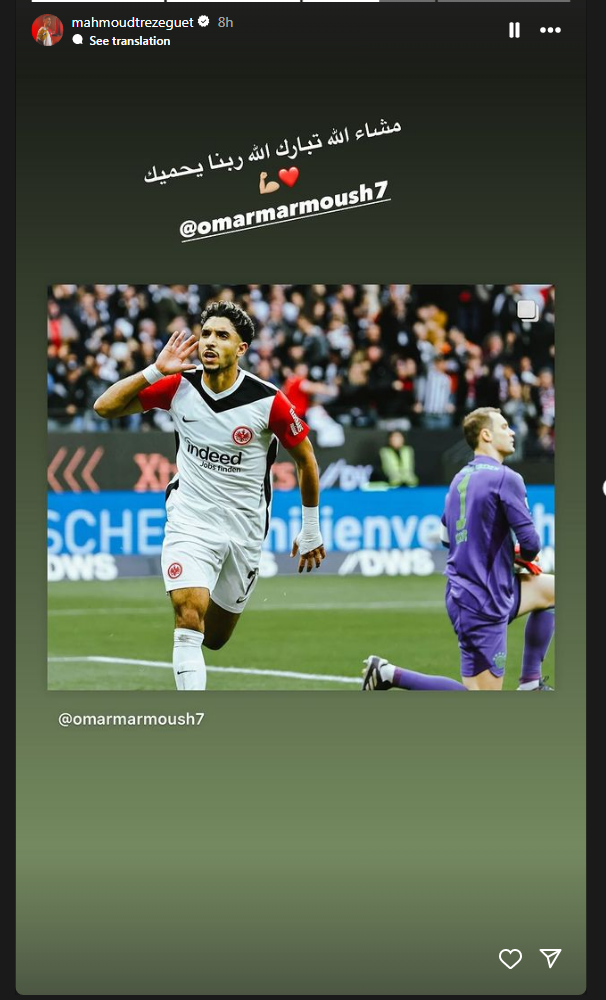Pause the story playback
The image size is (606, 1000).
(x=514, y=30)
